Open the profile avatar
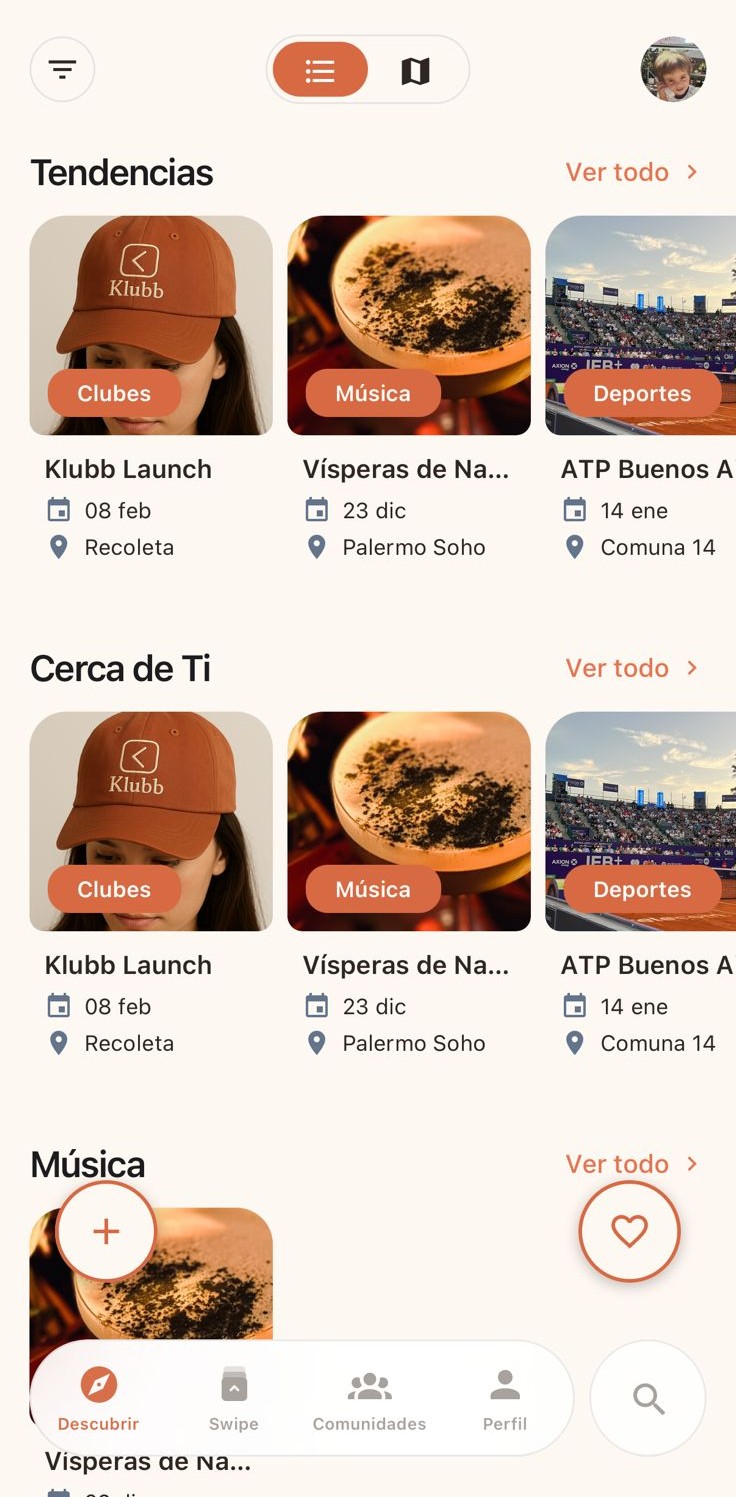Screen dimensions: 736x1497 coord(673,70)
